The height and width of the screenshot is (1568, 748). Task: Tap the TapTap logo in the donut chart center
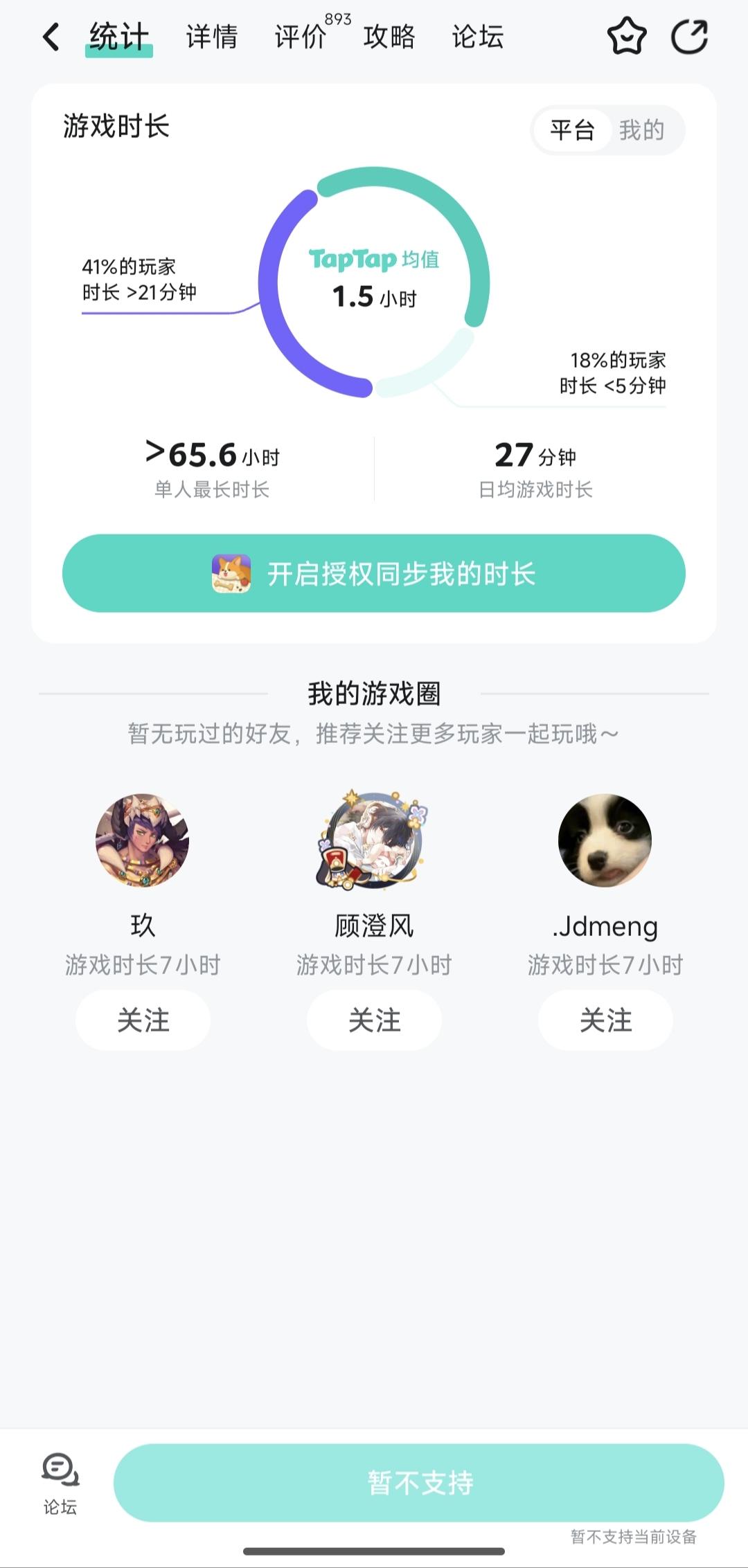[375, 262]
